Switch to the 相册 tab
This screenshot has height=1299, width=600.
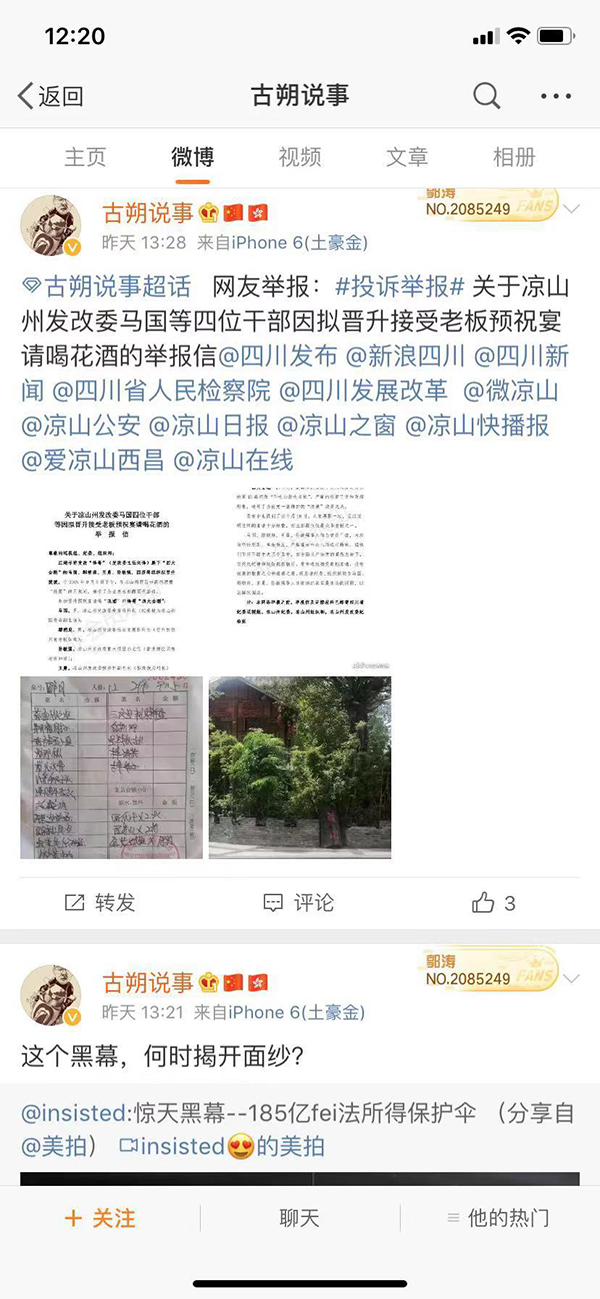[x=514, y=157]
